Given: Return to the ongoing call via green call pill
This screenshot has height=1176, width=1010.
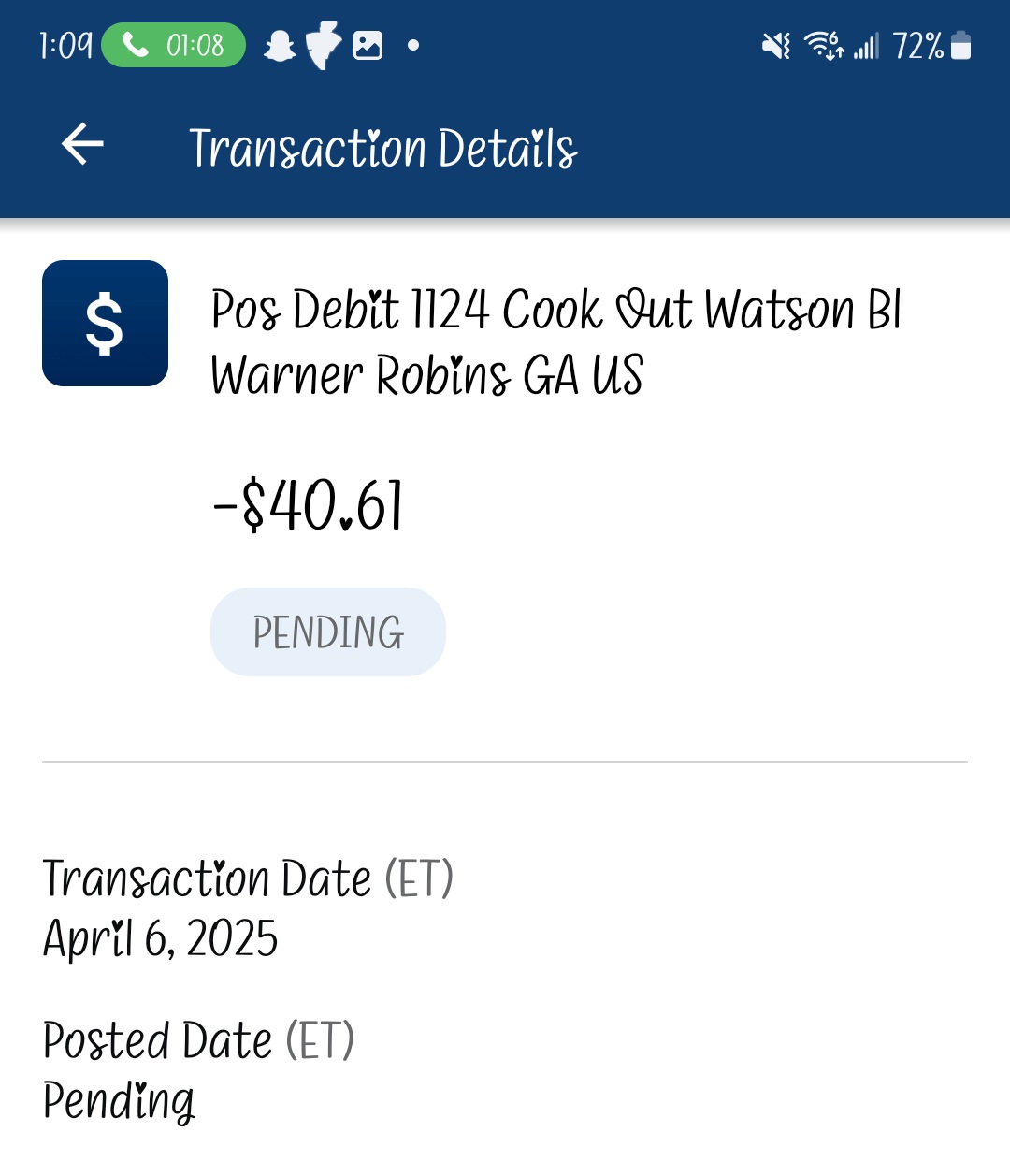Looking at the screenshot, I should coord(173,45).
